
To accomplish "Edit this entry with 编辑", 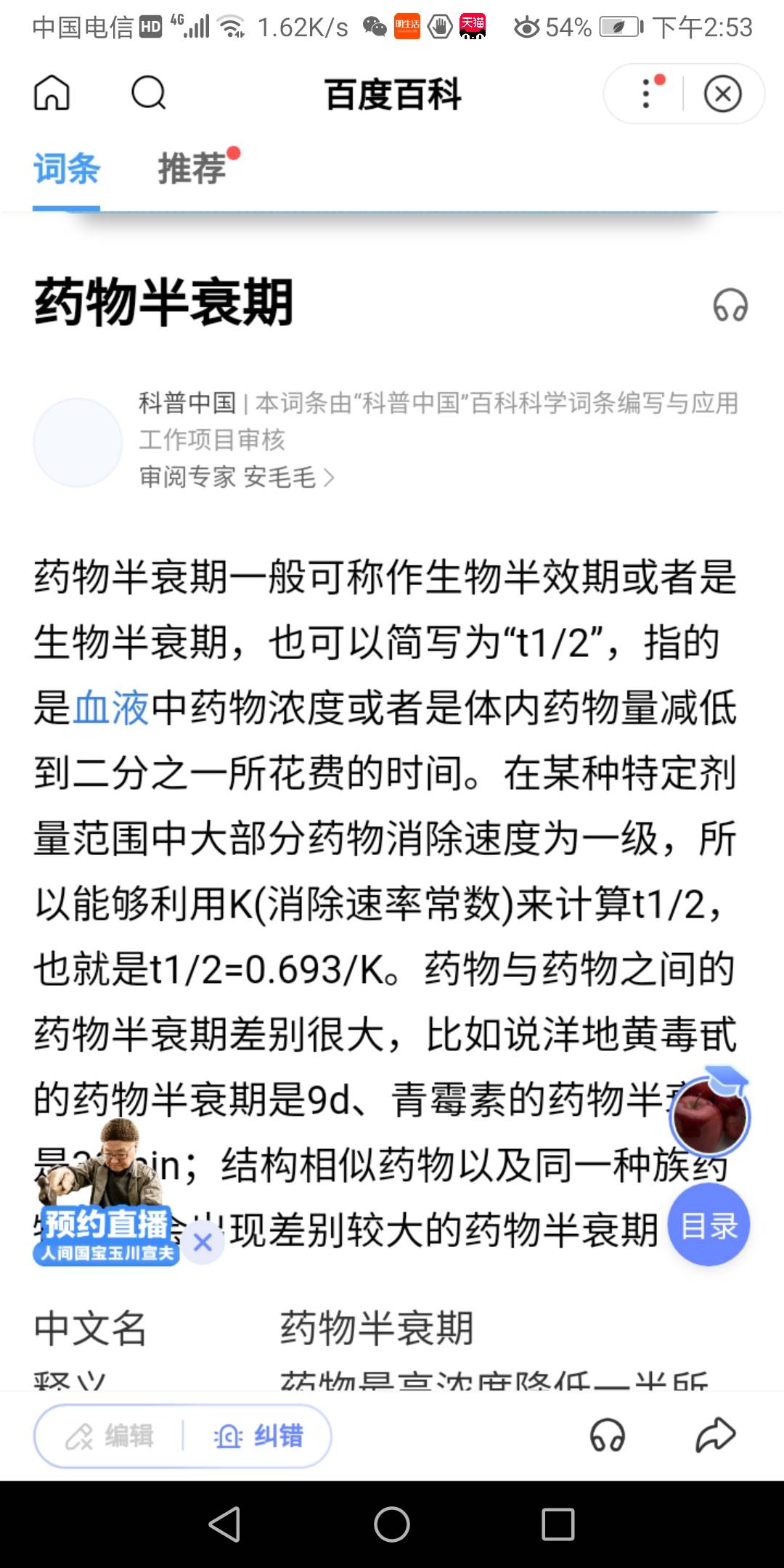I will click(110, 1436).
